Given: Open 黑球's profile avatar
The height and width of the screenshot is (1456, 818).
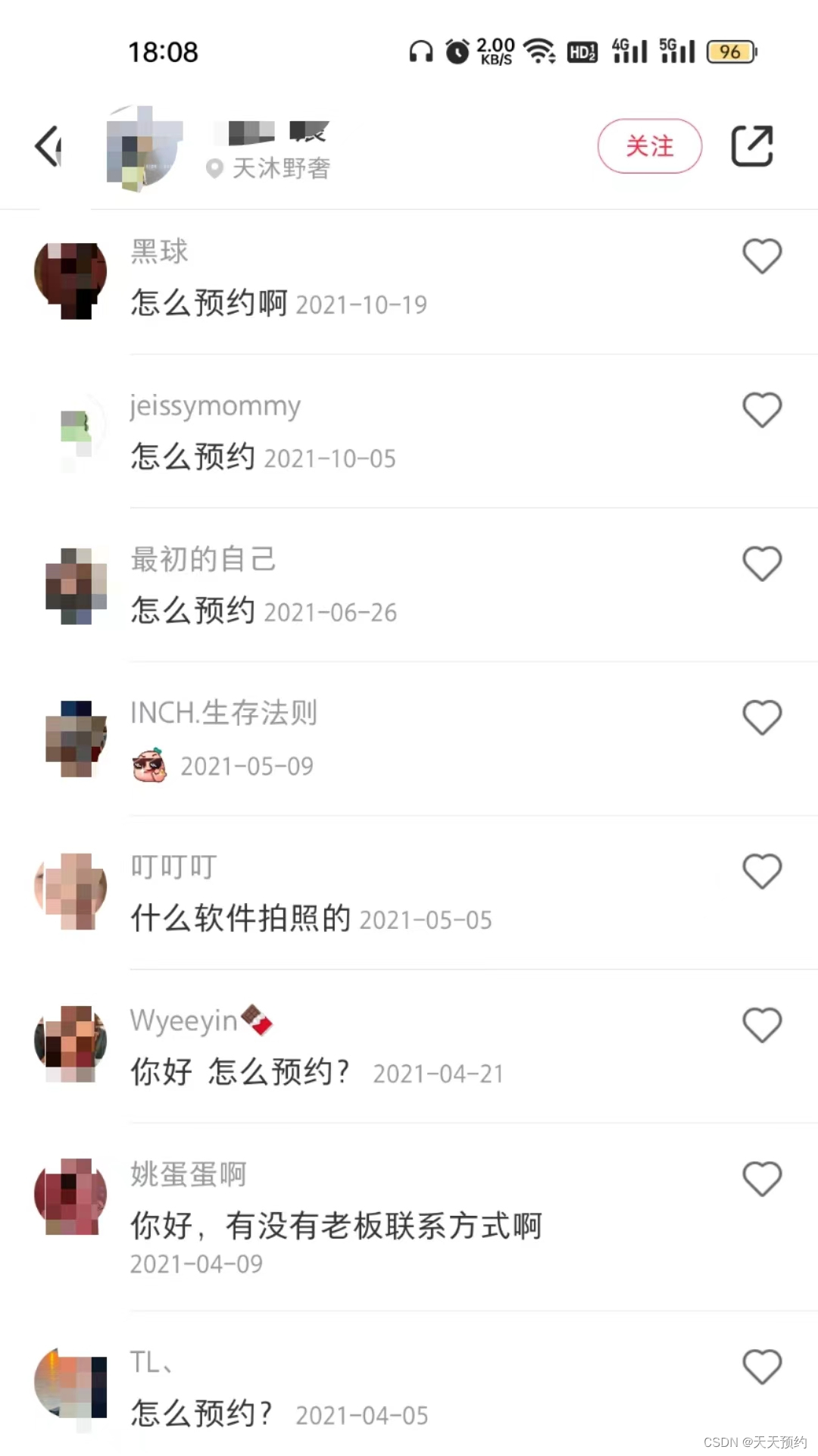Looking at the screenshot, I should (x=71, y=279).
